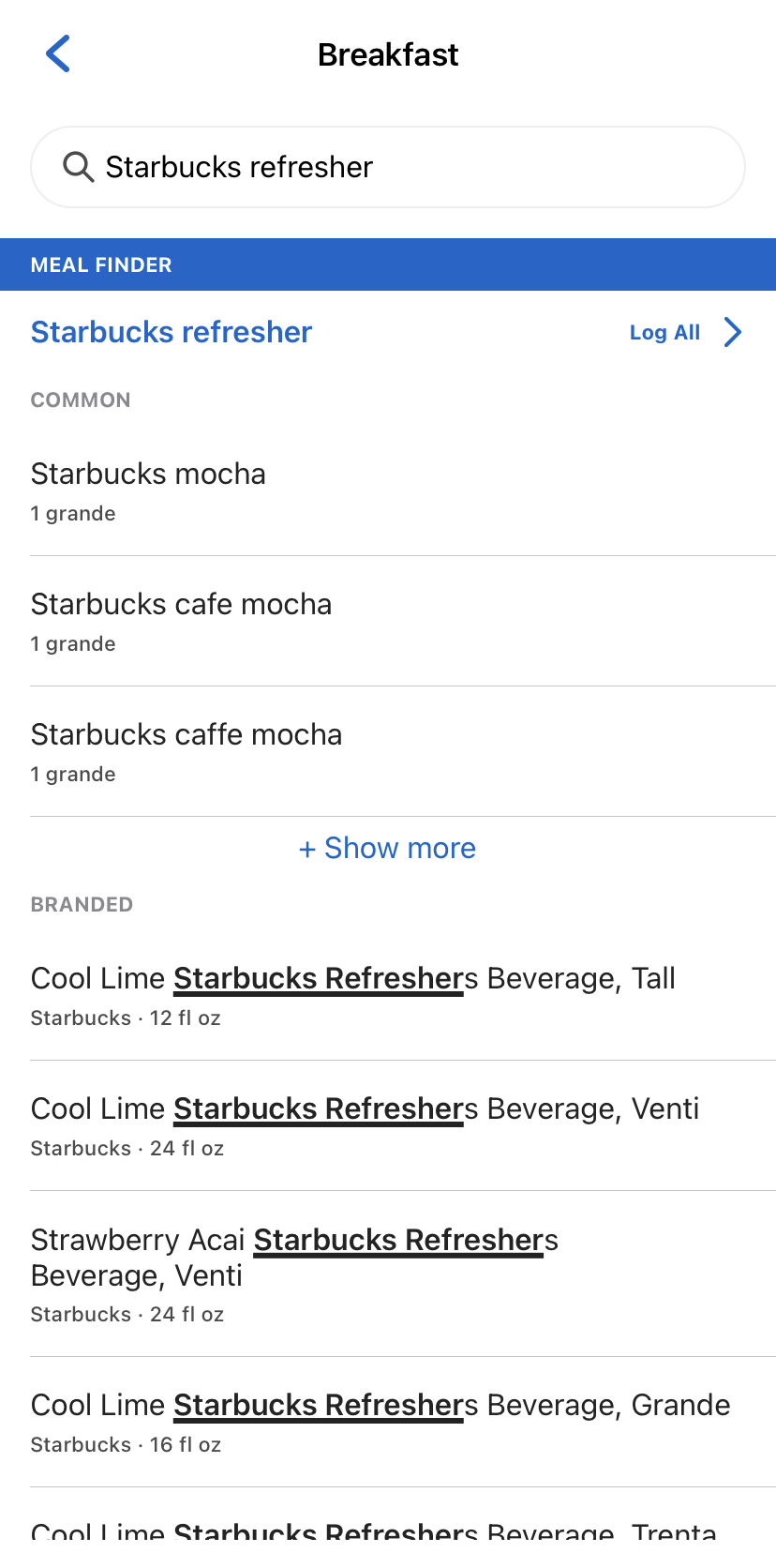776x1568 pixels.
Task: Select Starbucks mocha, 1 grande
Action: pyautogui.click(x=388, y=491)
